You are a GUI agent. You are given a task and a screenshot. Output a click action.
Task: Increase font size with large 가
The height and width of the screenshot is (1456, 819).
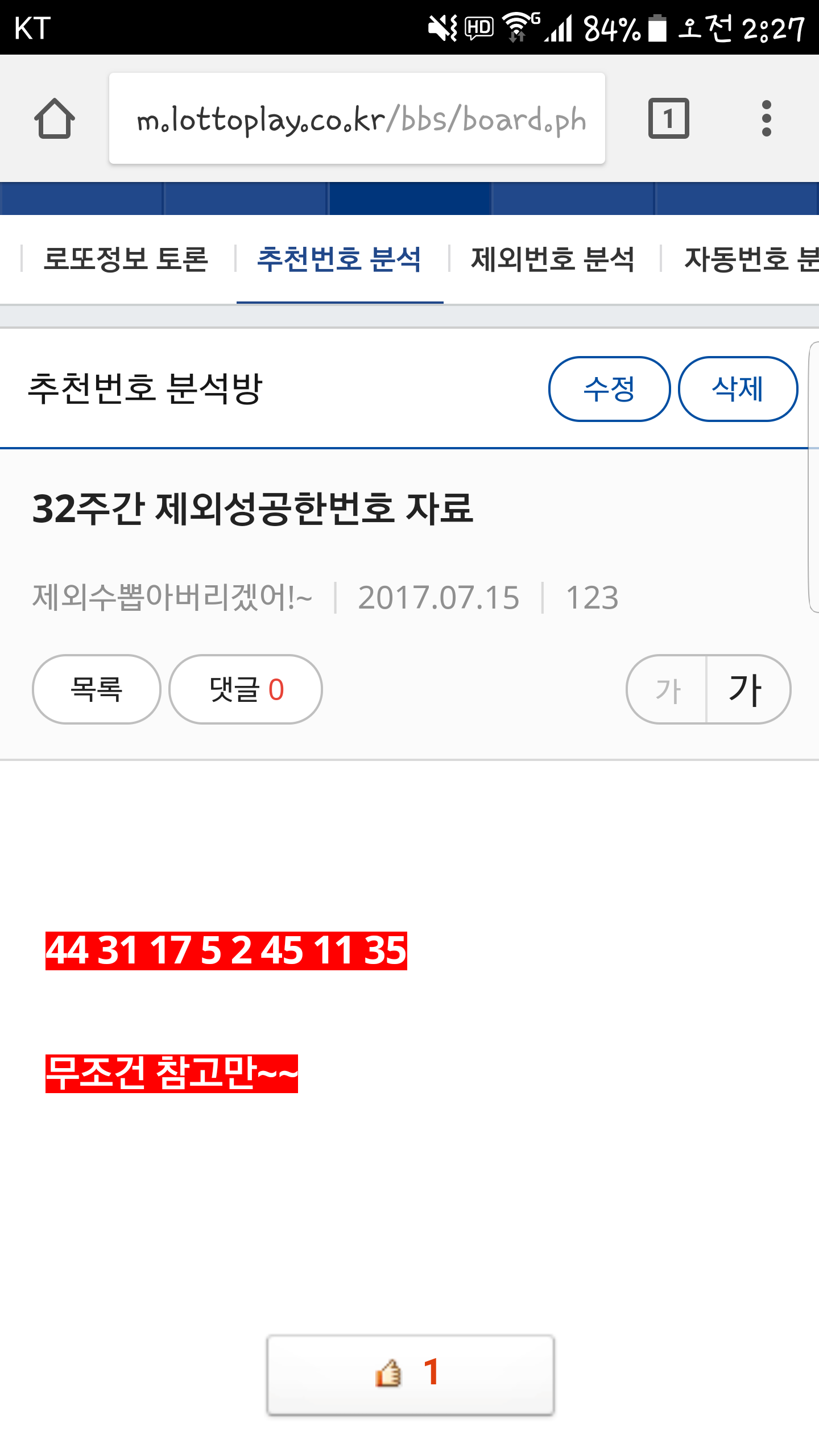pos(746,689)
